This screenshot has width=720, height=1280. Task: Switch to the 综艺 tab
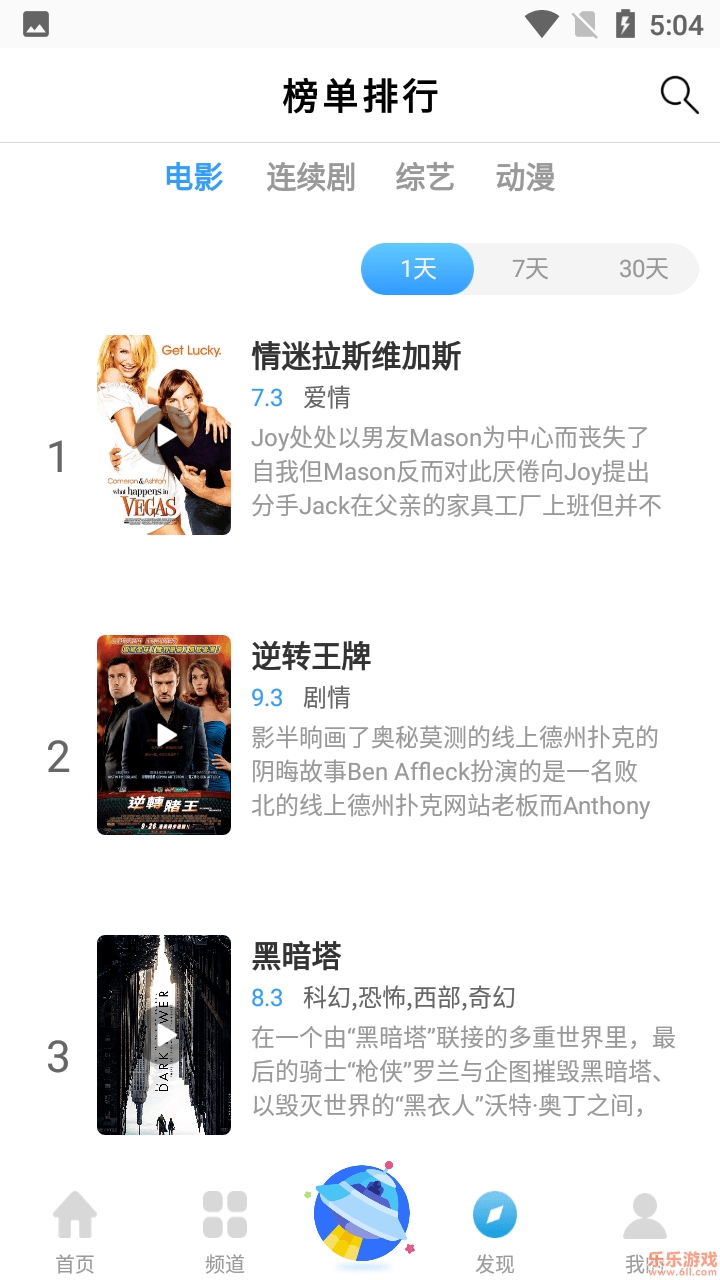point(425,178)
